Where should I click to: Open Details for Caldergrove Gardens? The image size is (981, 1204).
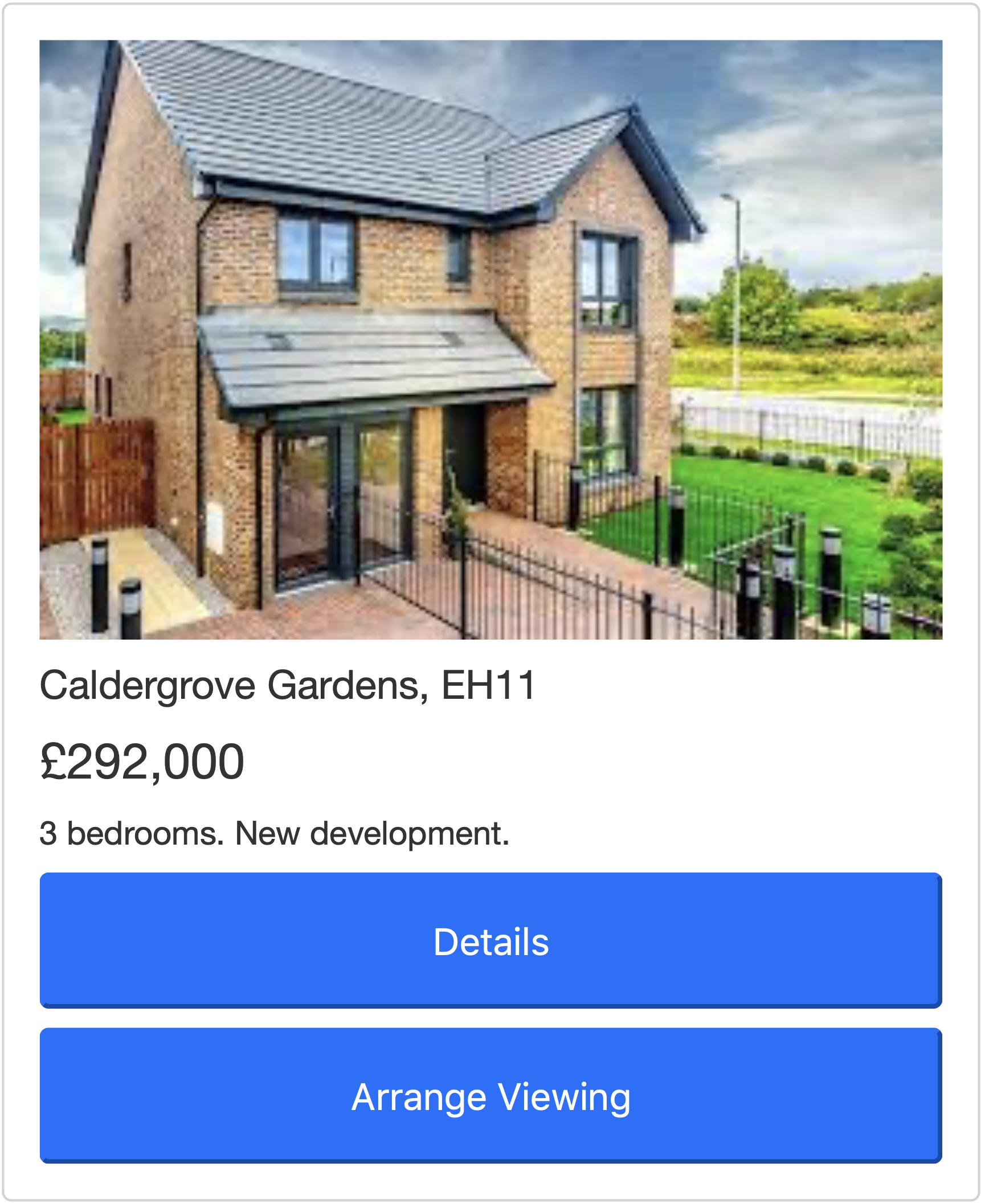(490, 940)
